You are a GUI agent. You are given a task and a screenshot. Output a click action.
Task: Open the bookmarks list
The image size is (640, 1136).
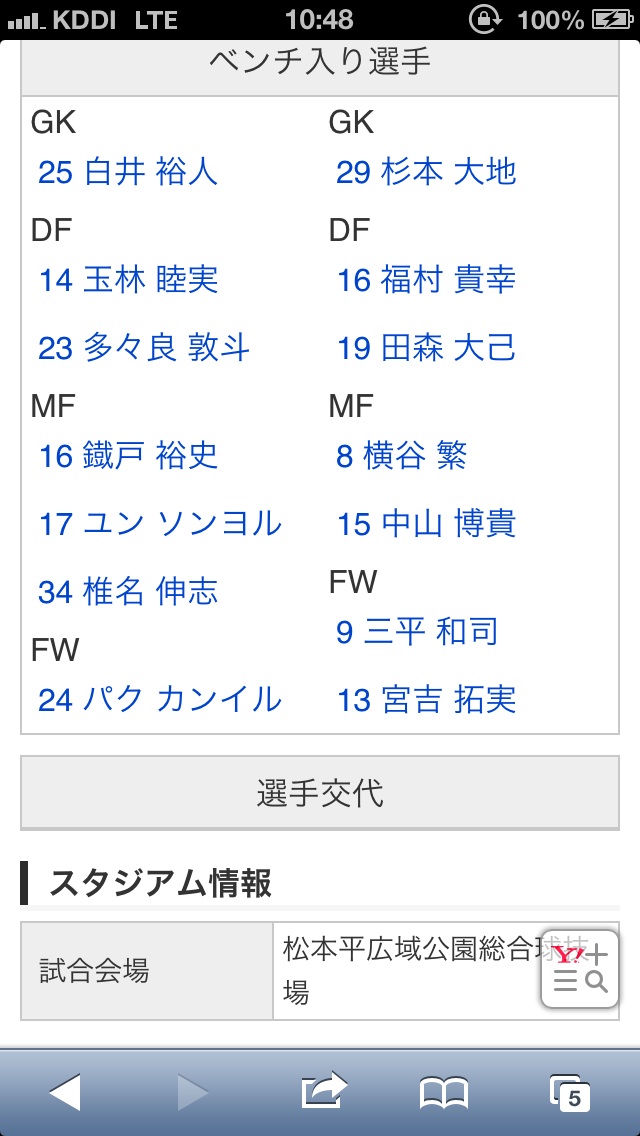444,1092
